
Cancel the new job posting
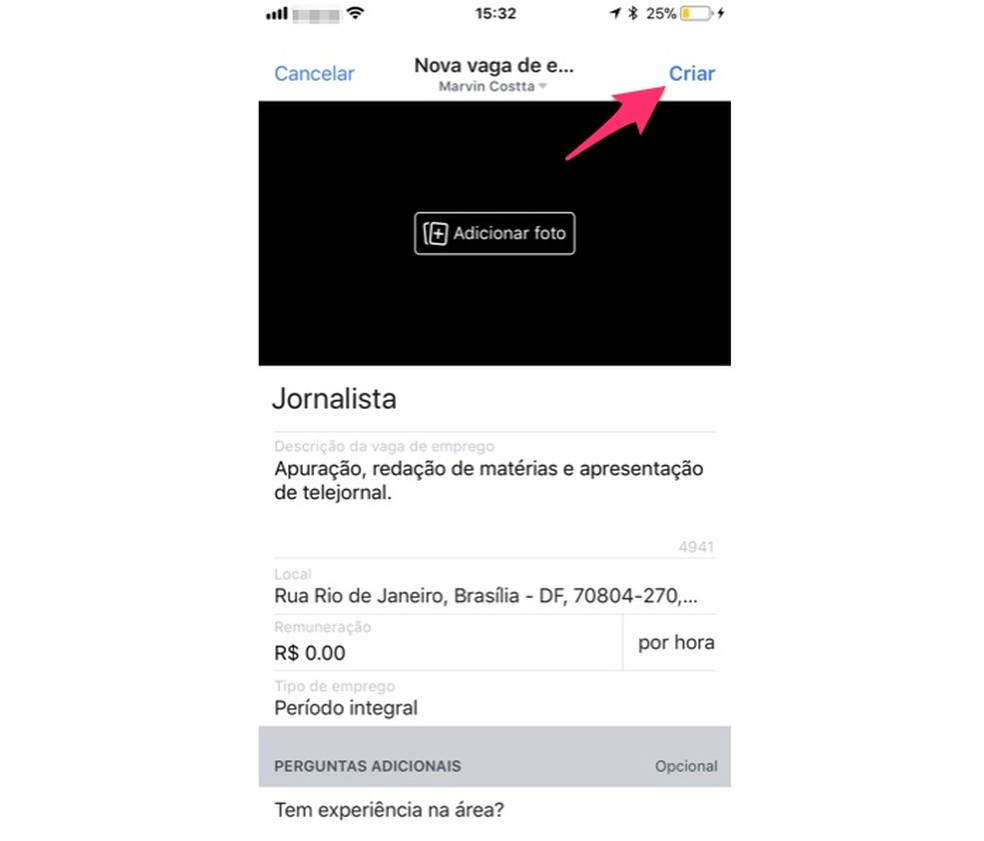(x=314, y=74)
